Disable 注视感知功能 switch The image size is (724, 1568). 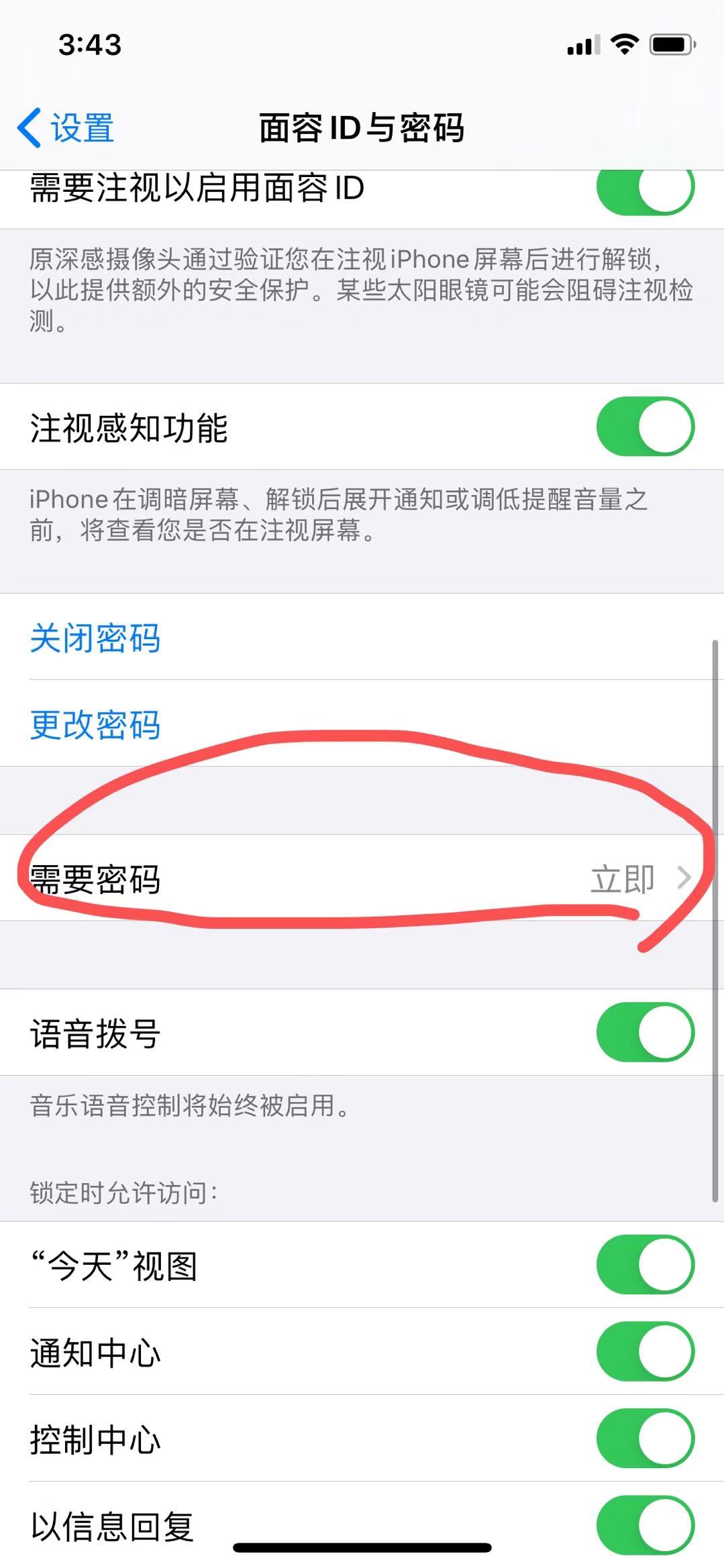click(x=645, y=427)
